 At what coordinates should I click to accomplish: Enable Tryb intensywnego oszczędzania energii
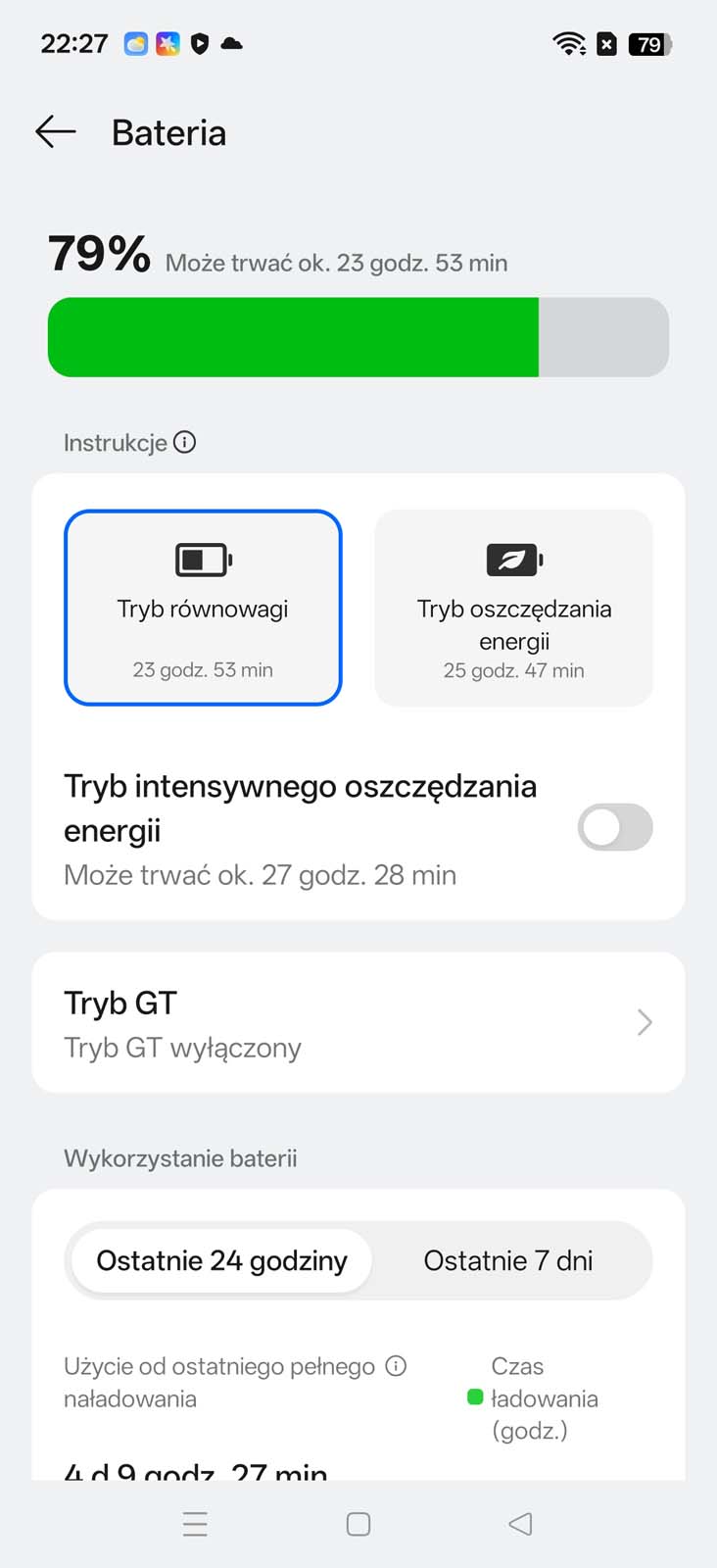pyautogui.click(x=615, y=827)
